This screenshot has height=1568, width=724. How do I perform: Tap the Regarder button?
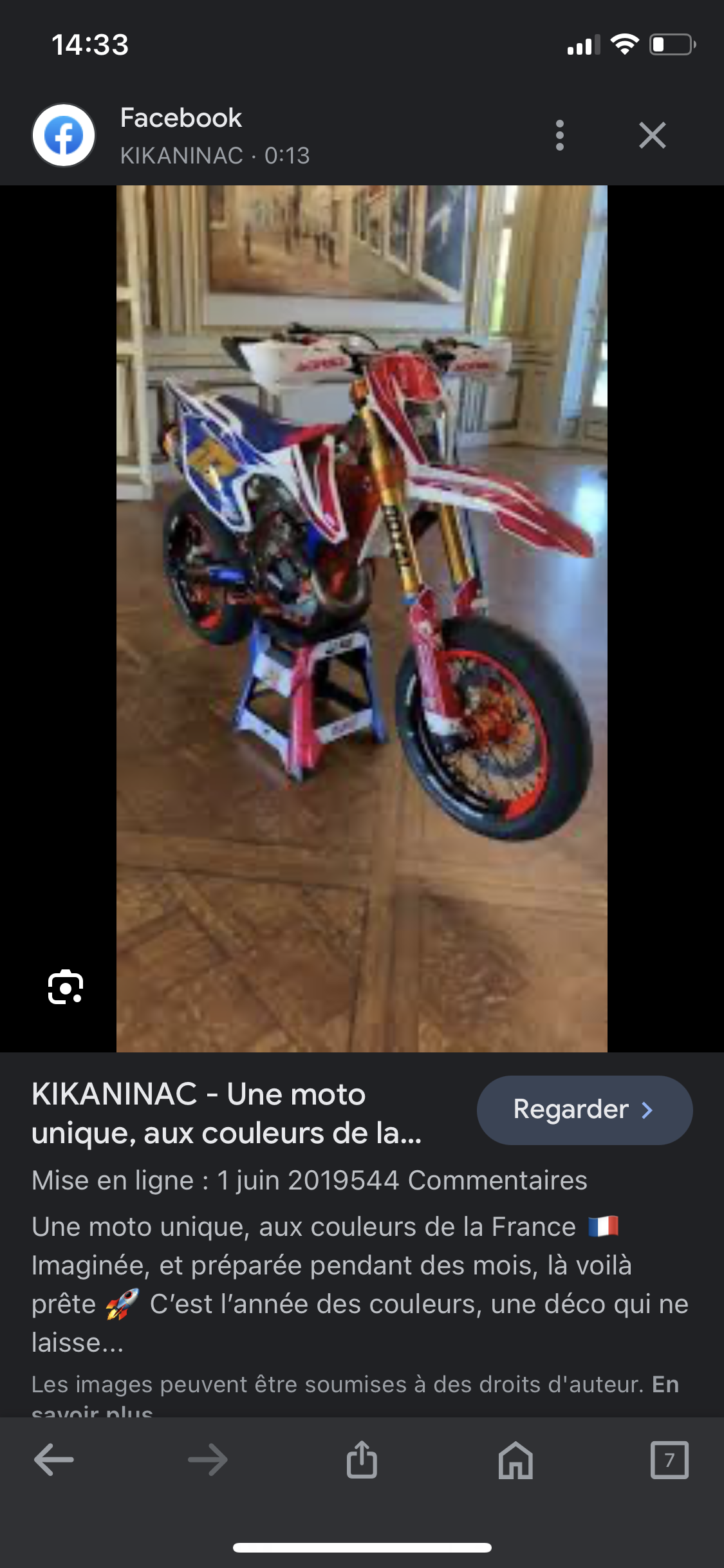(584, 1110)
